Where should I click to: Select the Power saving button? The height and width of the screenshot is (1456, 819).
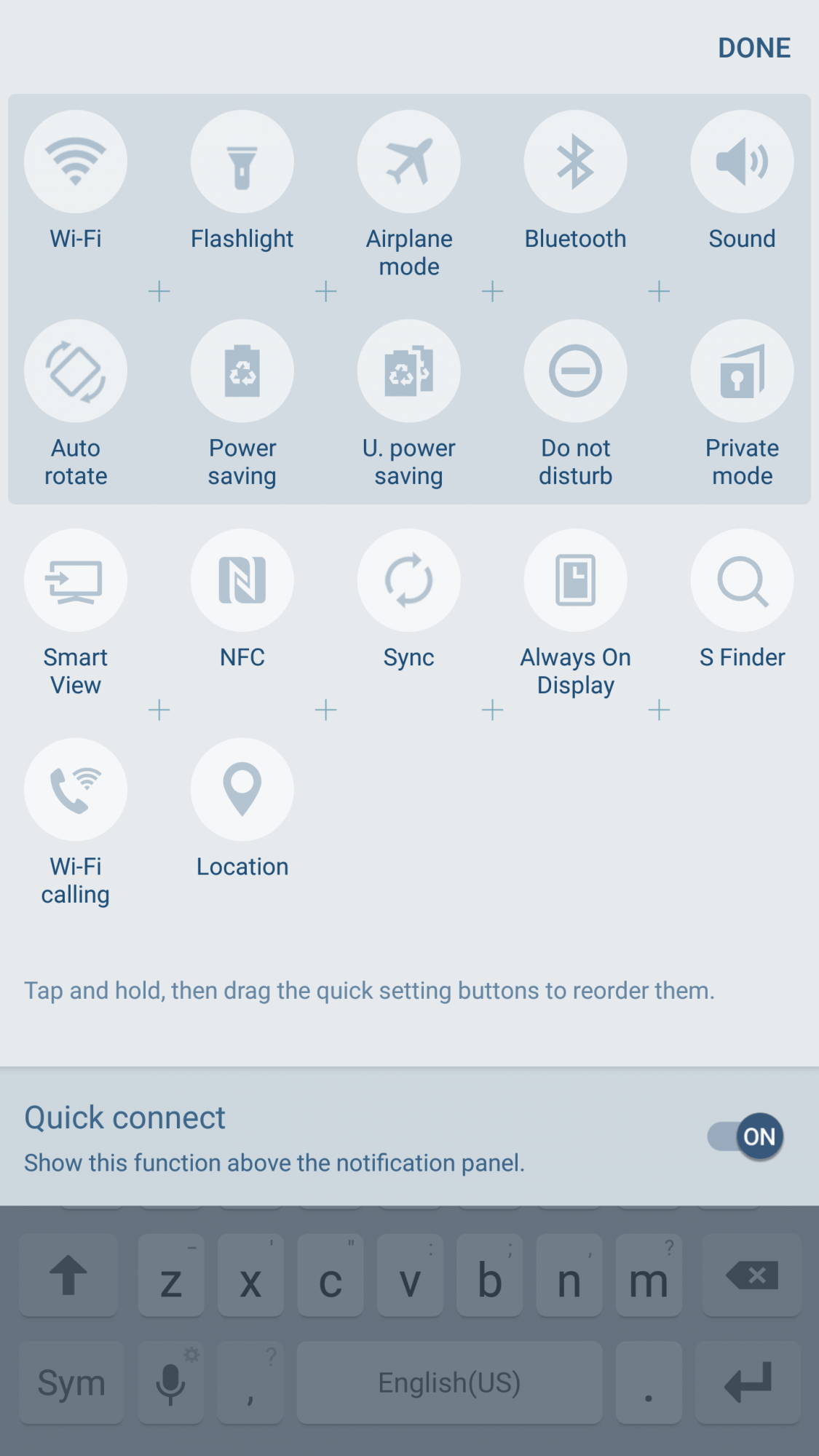point(242,371)
